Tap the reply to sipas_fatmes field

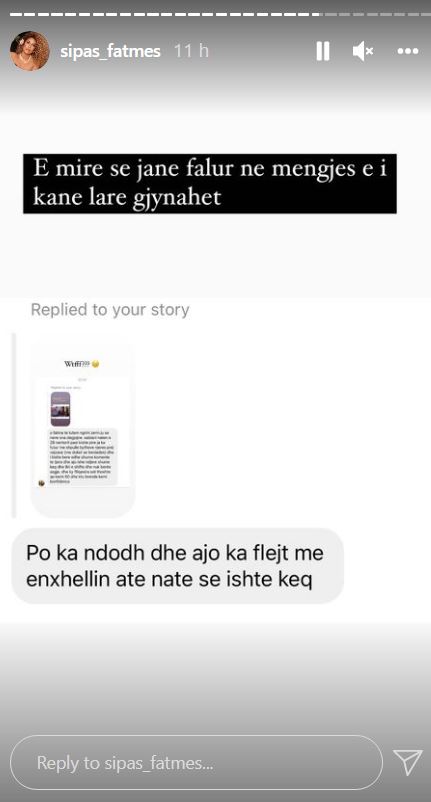[x=196, y=763]
